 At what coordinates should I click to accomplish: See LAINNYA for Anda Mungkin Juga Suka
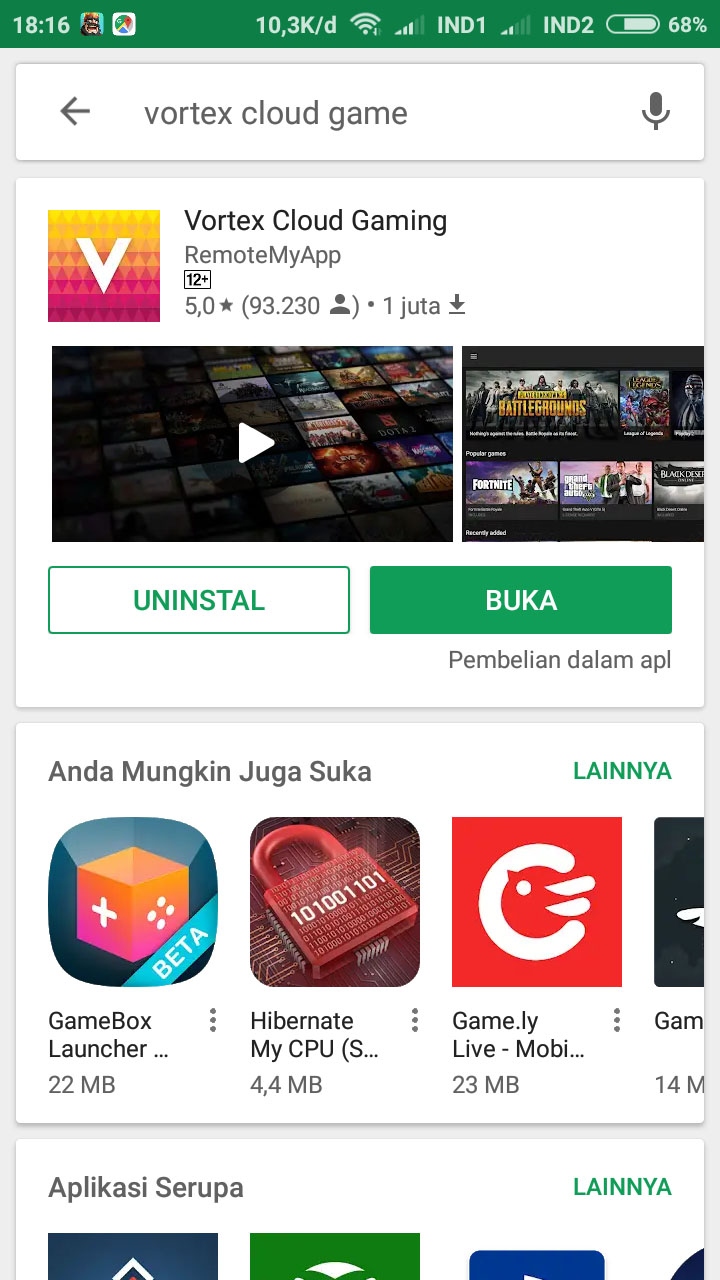622,771
